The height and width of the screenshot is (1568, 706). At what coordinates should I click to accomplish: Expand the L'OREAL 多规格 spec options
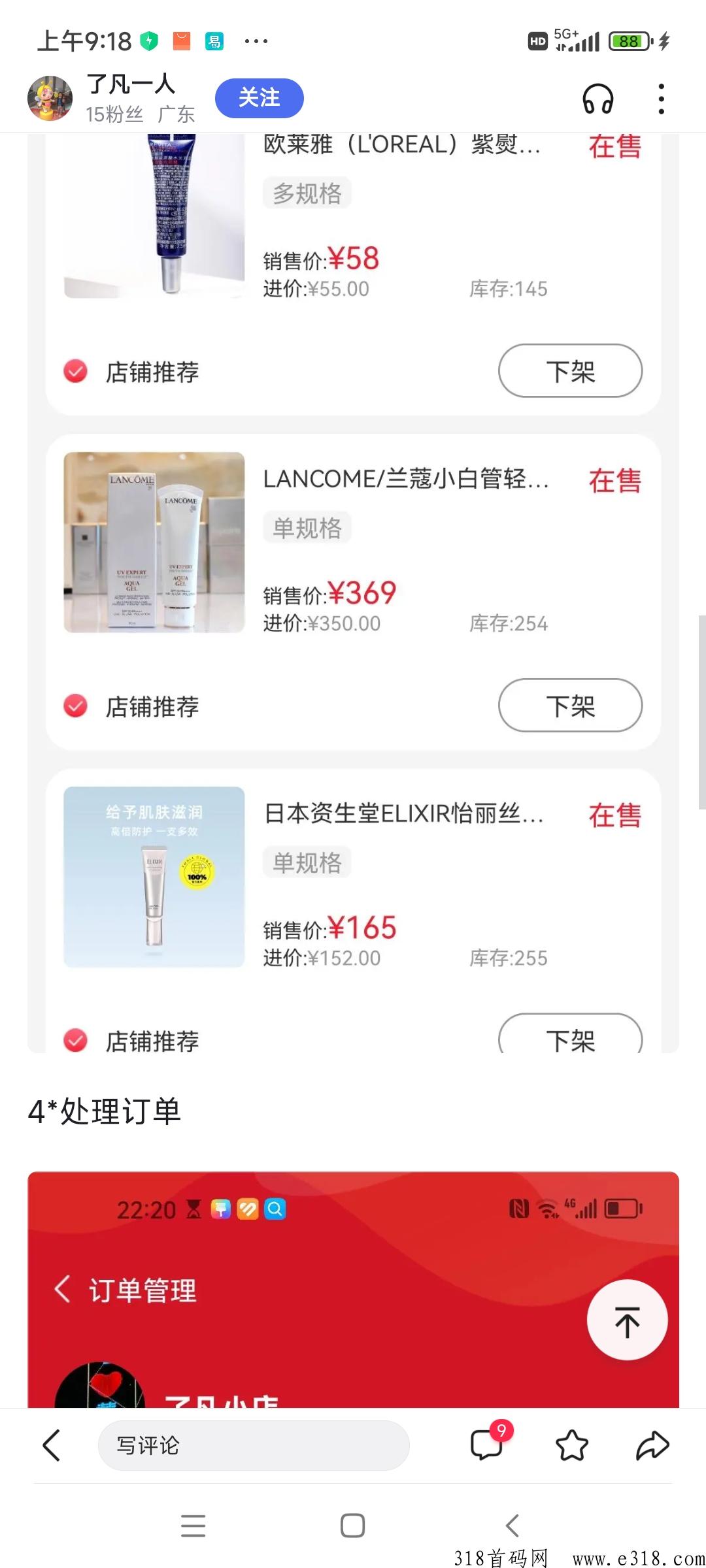tap(307, 192)
